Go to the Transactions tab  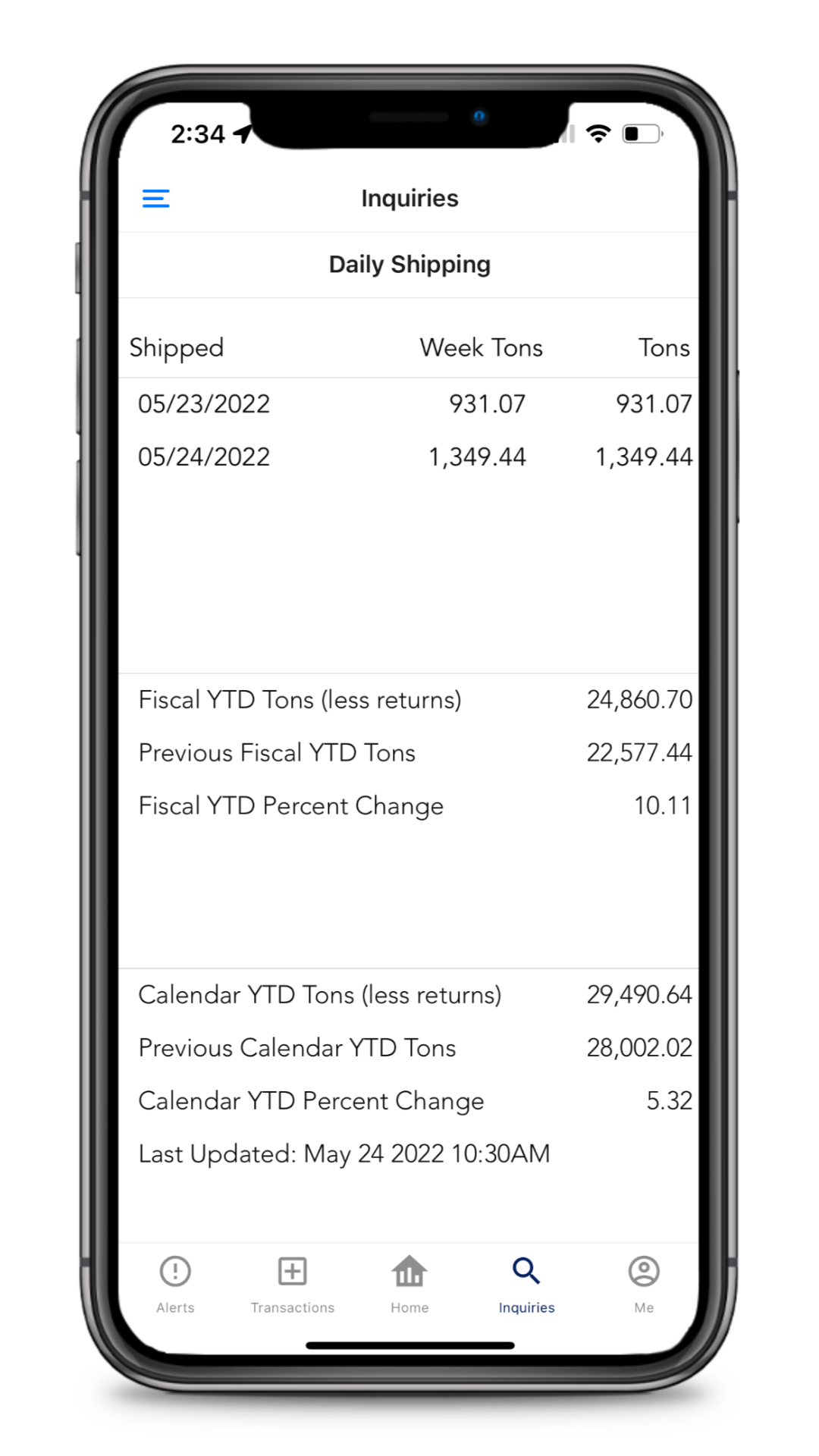tap(293, 1285)
